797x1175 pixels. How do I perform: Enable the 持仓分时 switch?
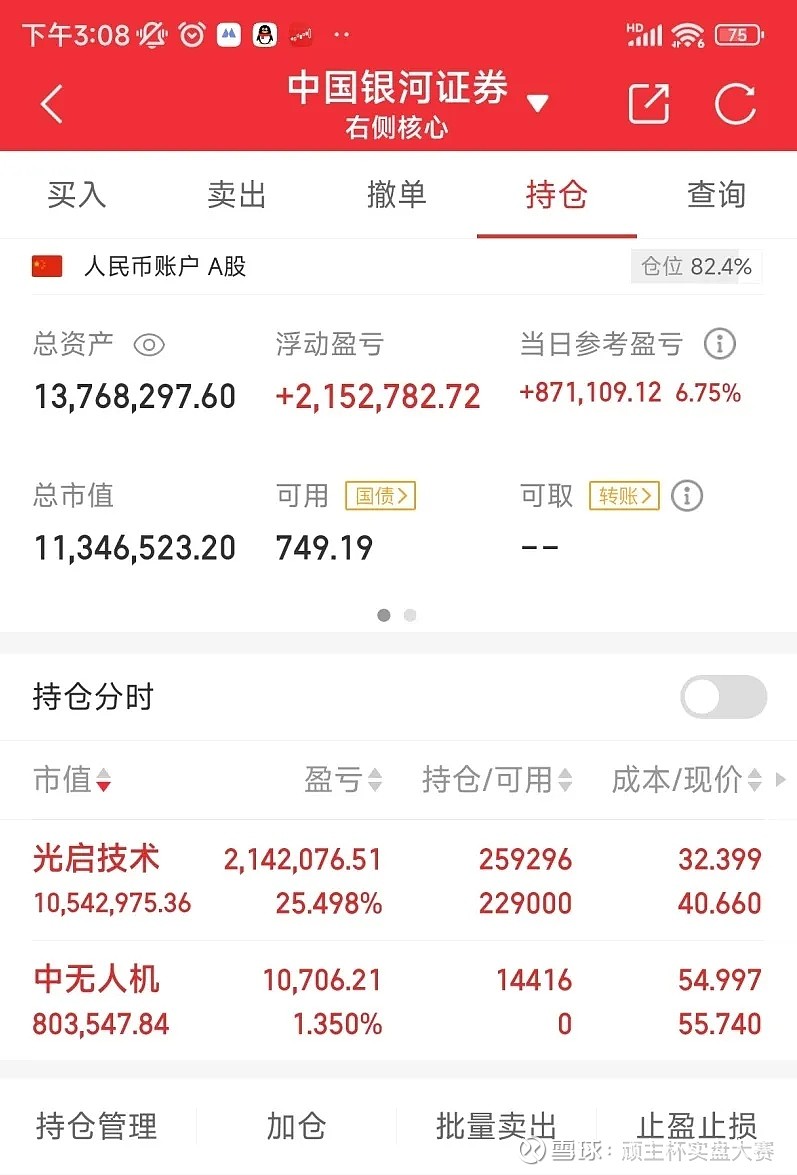click(x=723, y=697)
